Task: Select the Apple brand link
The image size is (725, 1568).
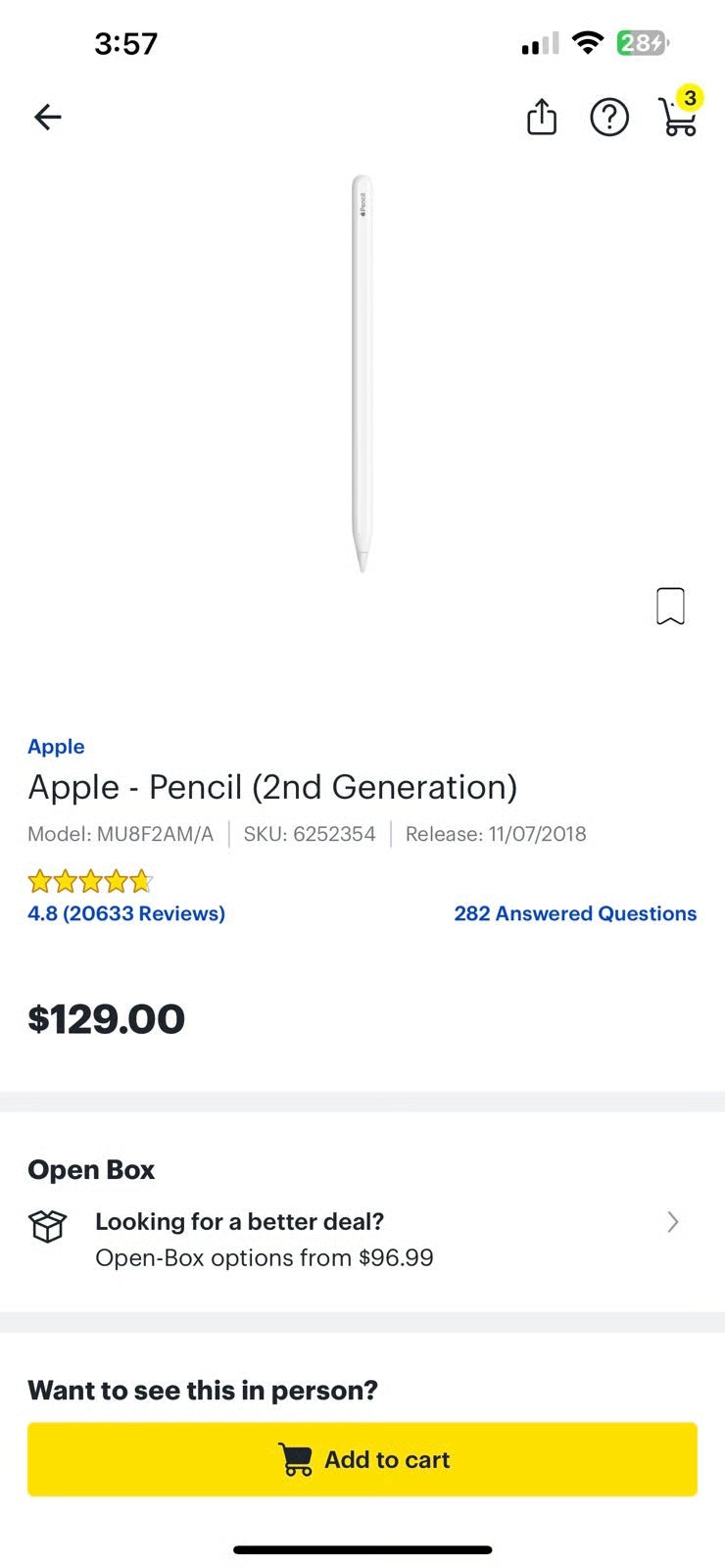Action: click(x=56, y=746)
